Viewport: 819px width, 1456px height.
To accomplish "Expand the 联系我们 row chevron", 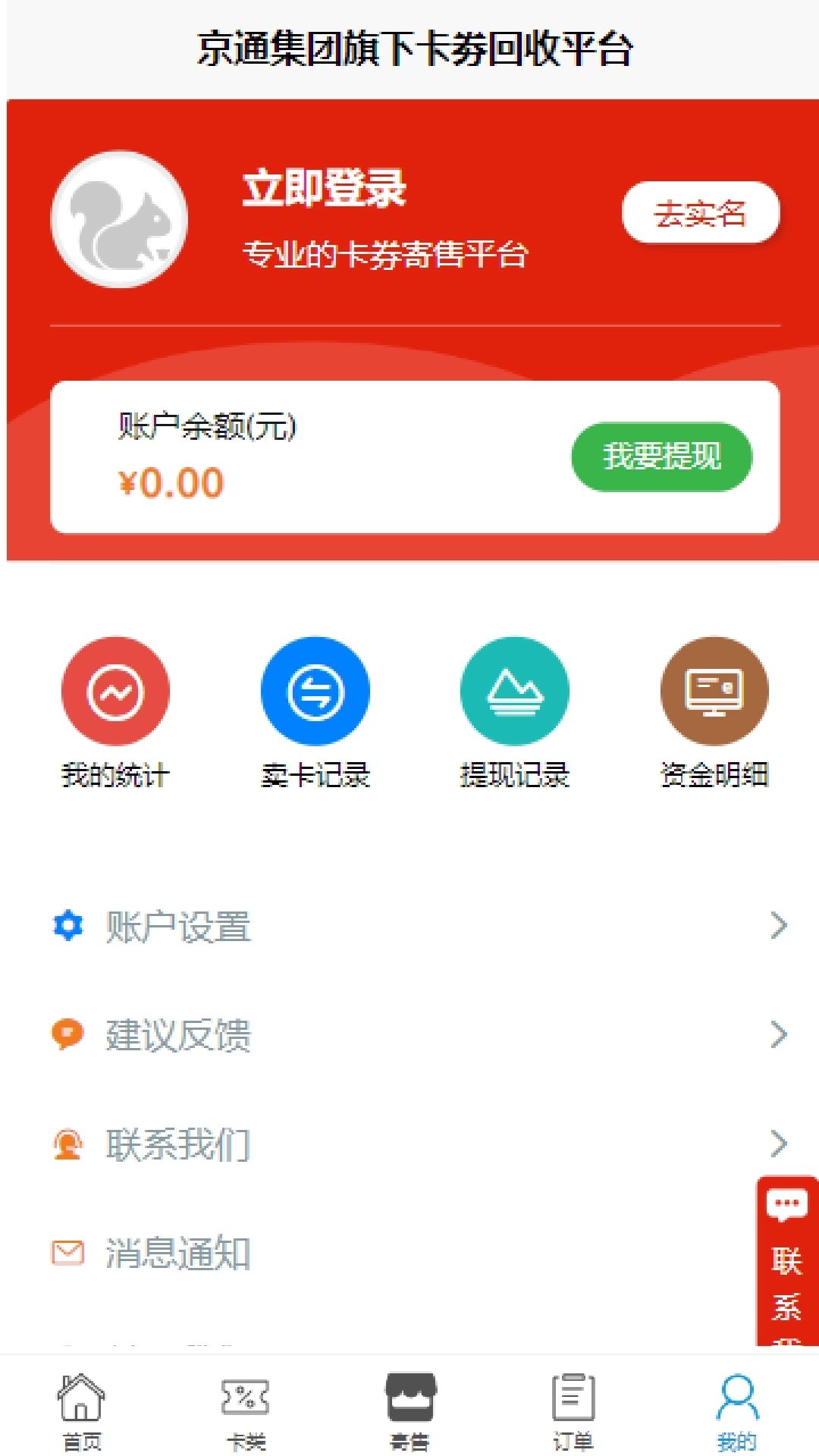I will pos(775,1145).
